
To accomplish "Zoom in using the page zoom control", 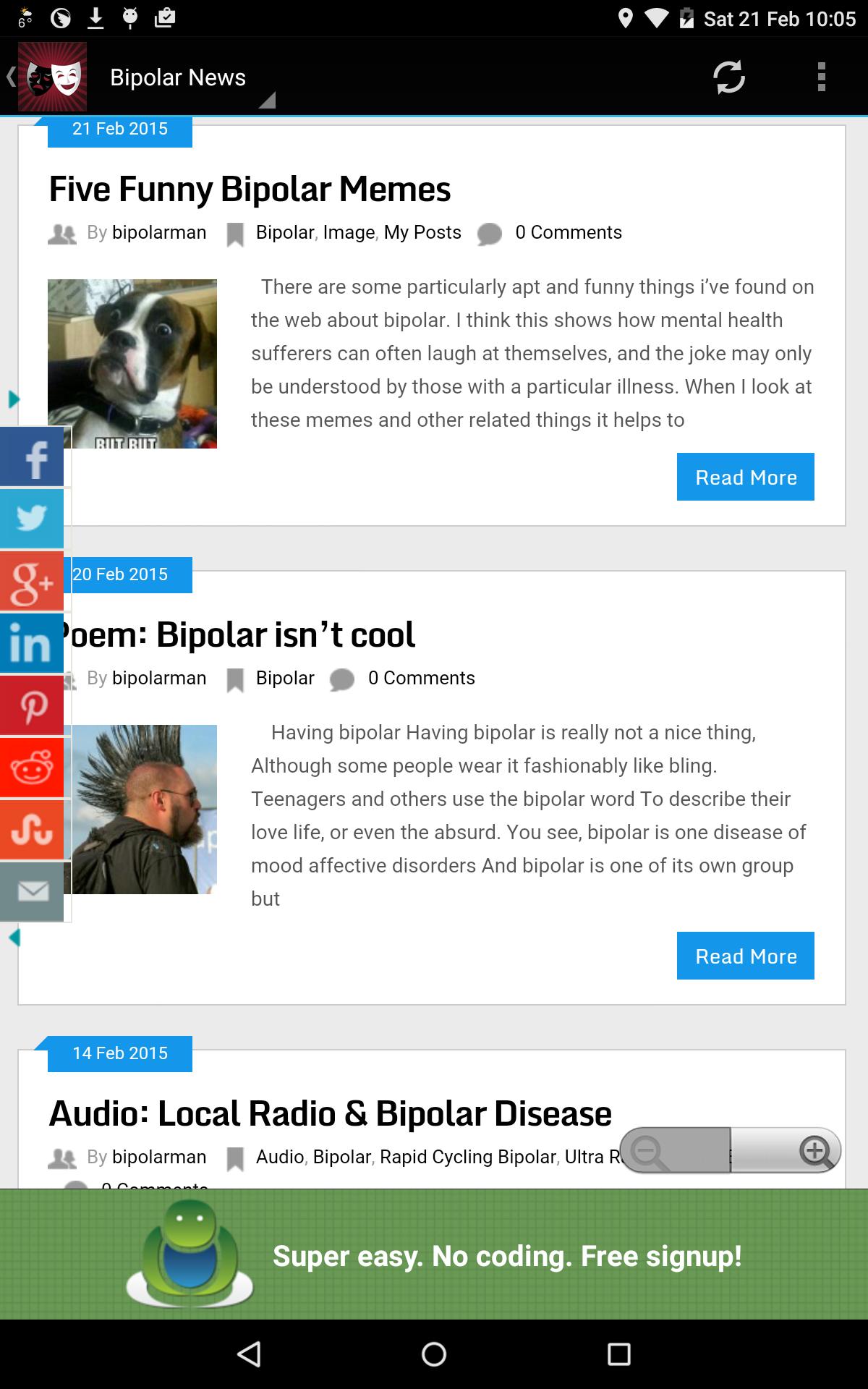I will 816,1150.
